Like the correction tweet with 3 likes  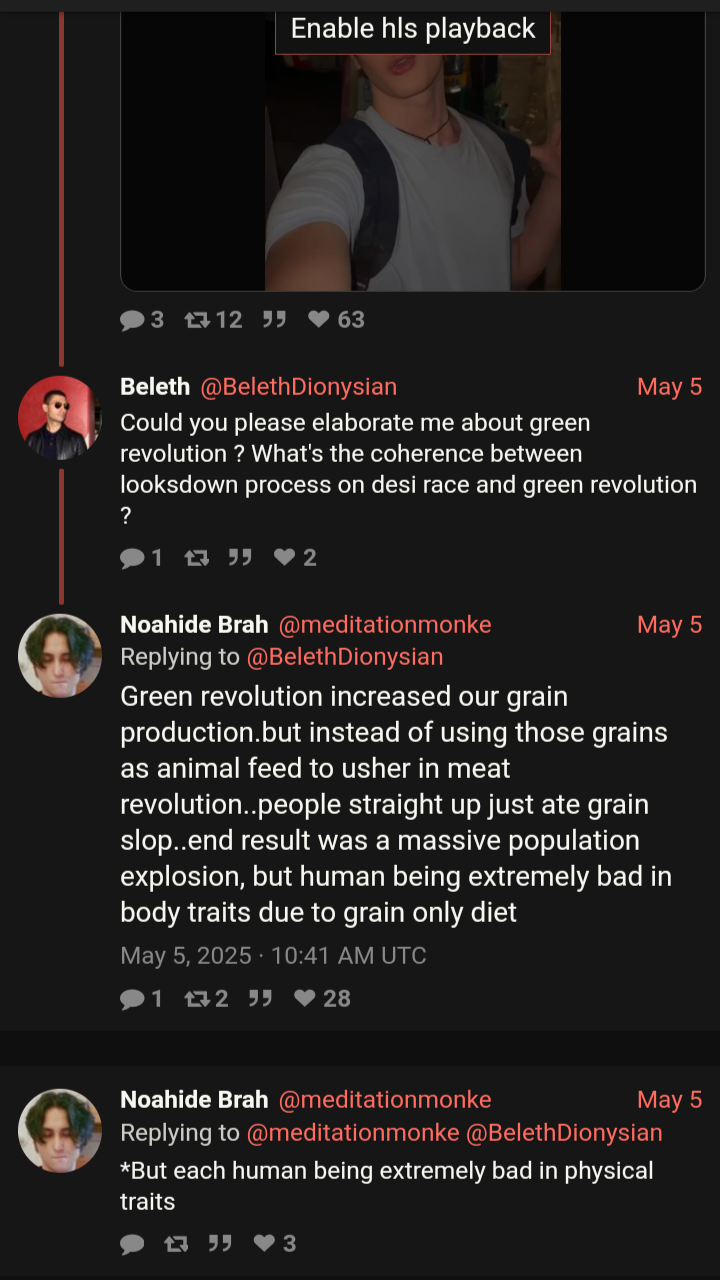point(274,1244)
